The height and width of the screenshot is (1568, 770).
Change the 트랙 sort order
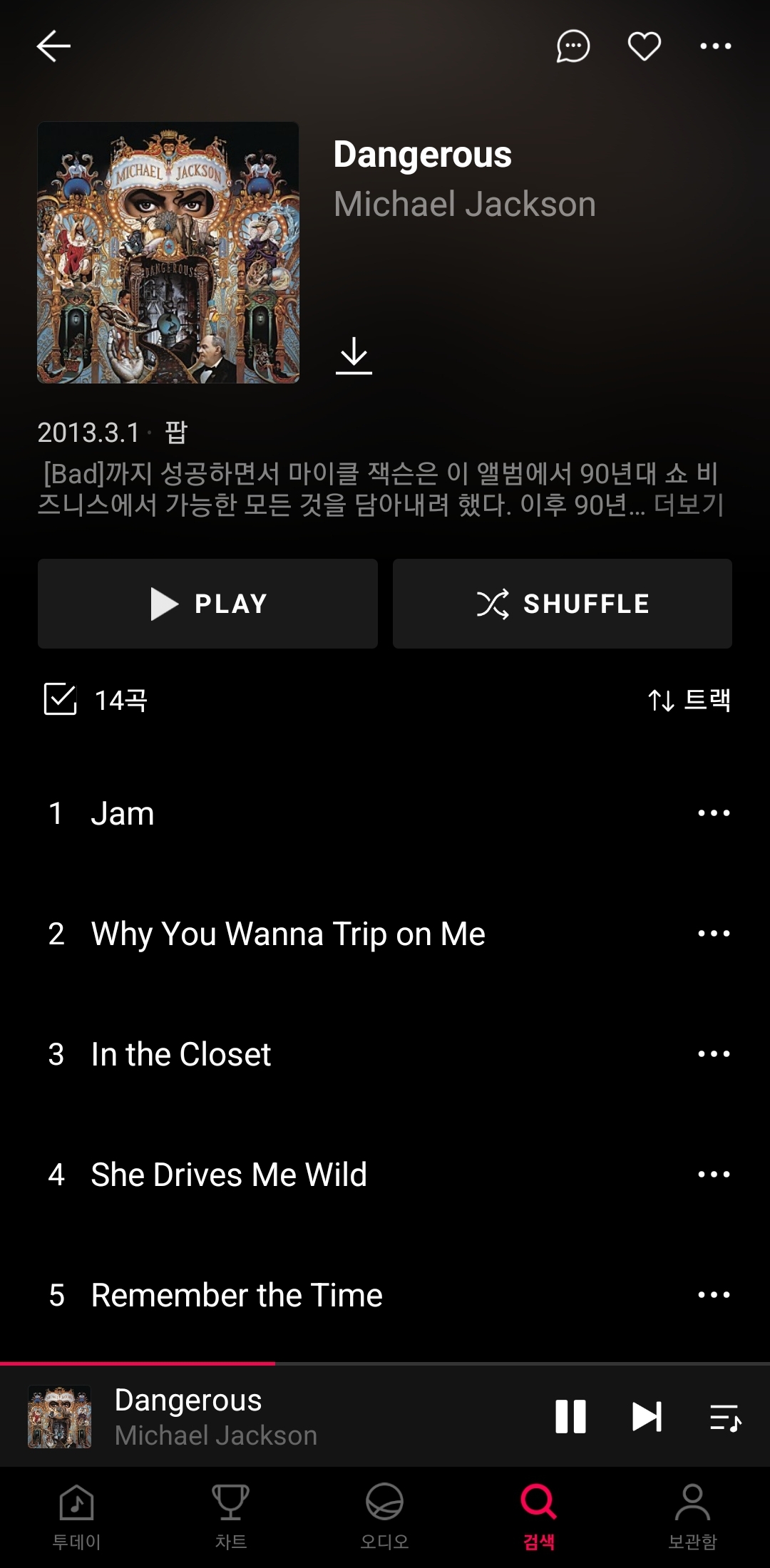coord(689,700)
